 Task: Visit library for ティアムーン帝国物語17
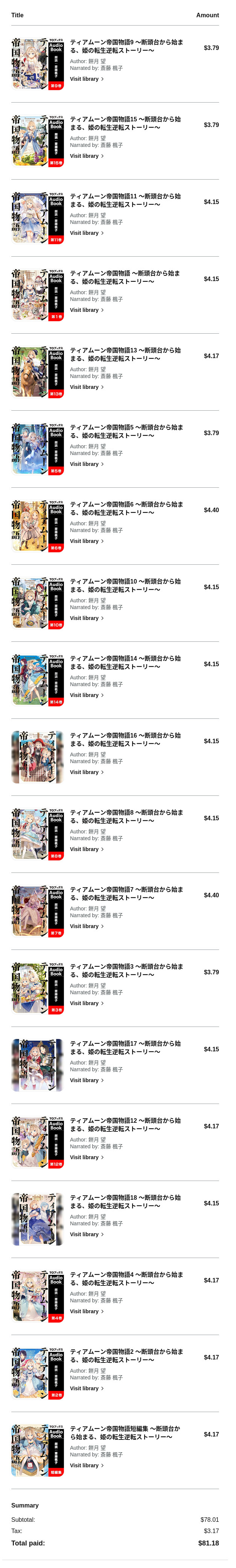(x=86, y=1080)
